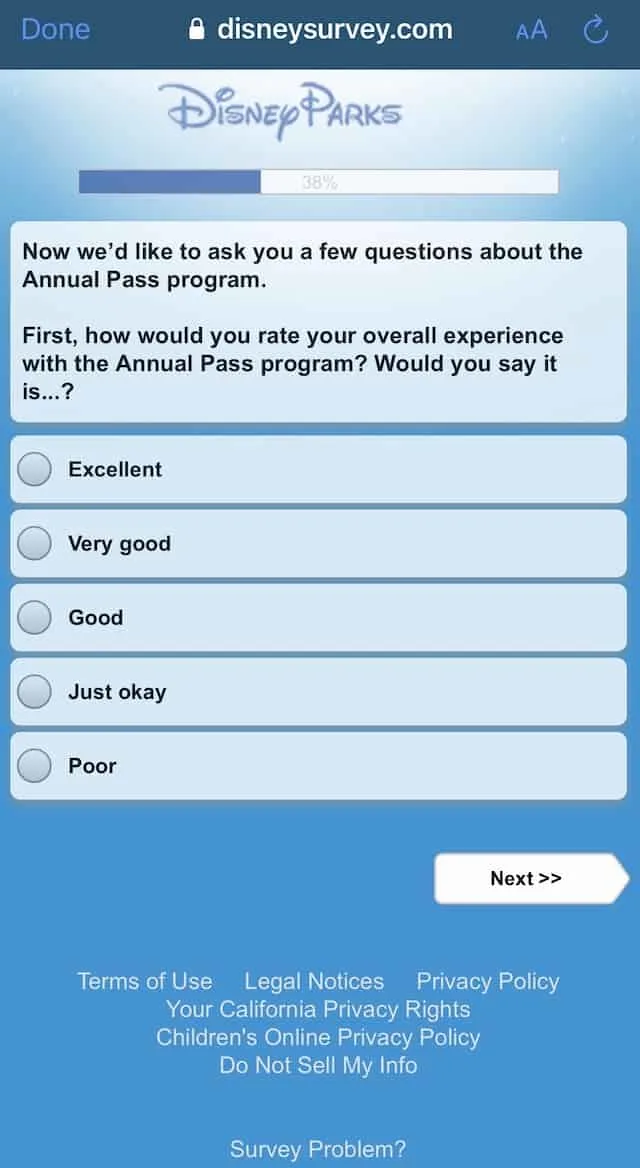Tap the disneysurvey.com address bar

[x=320, y=30]
